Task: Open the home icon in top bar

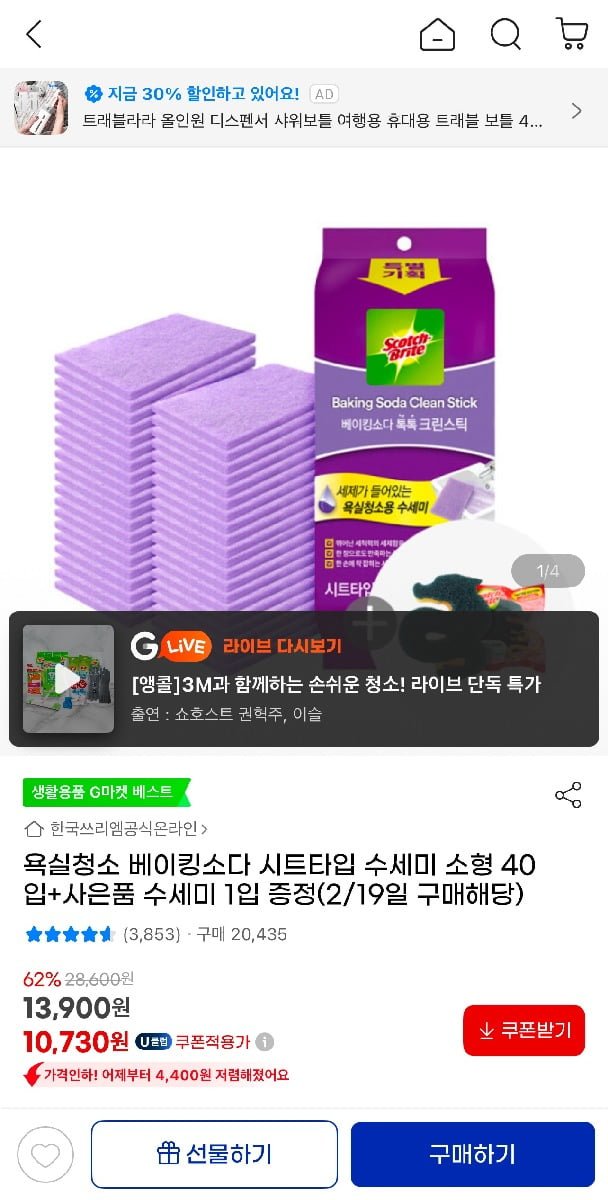Action: [437, 35]
